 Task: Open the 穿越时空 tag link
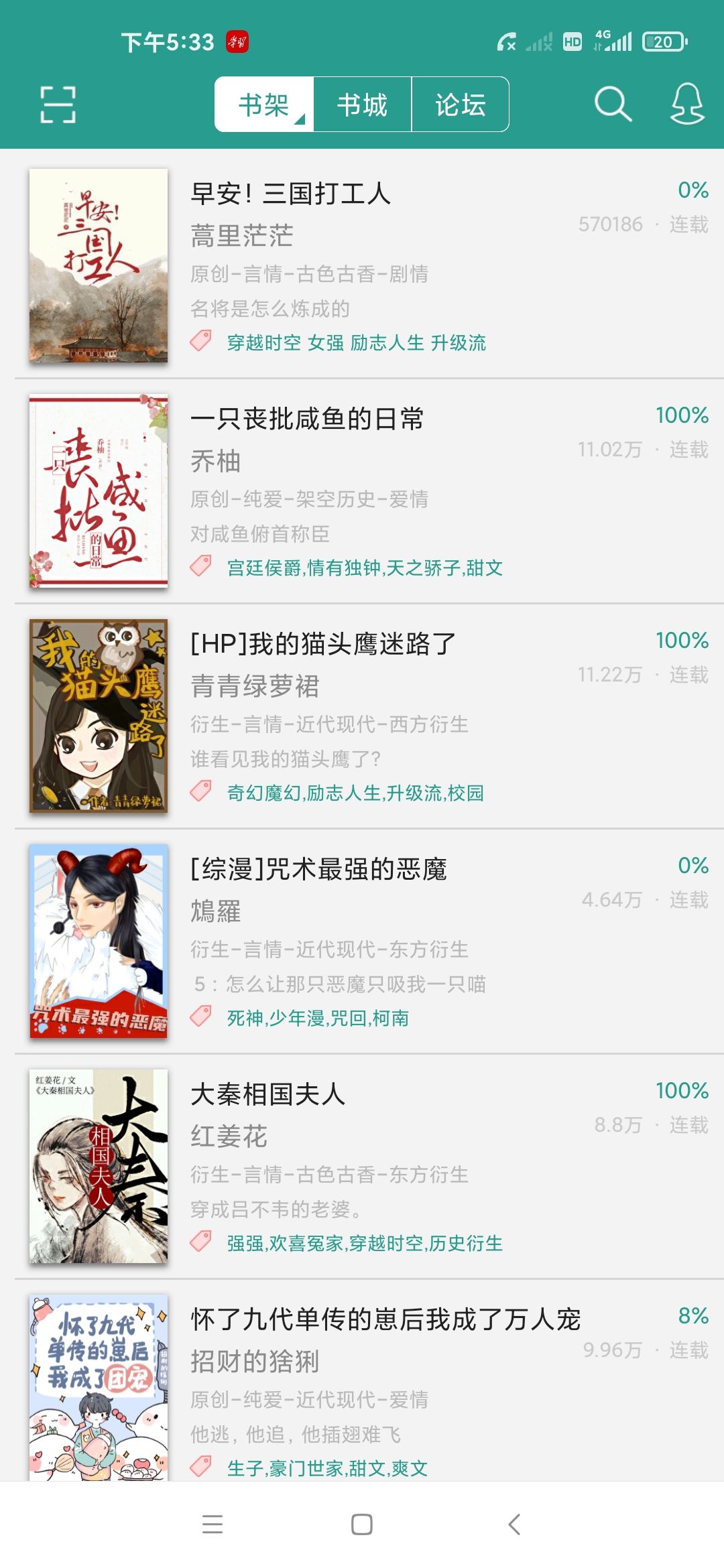pos(263,342)
